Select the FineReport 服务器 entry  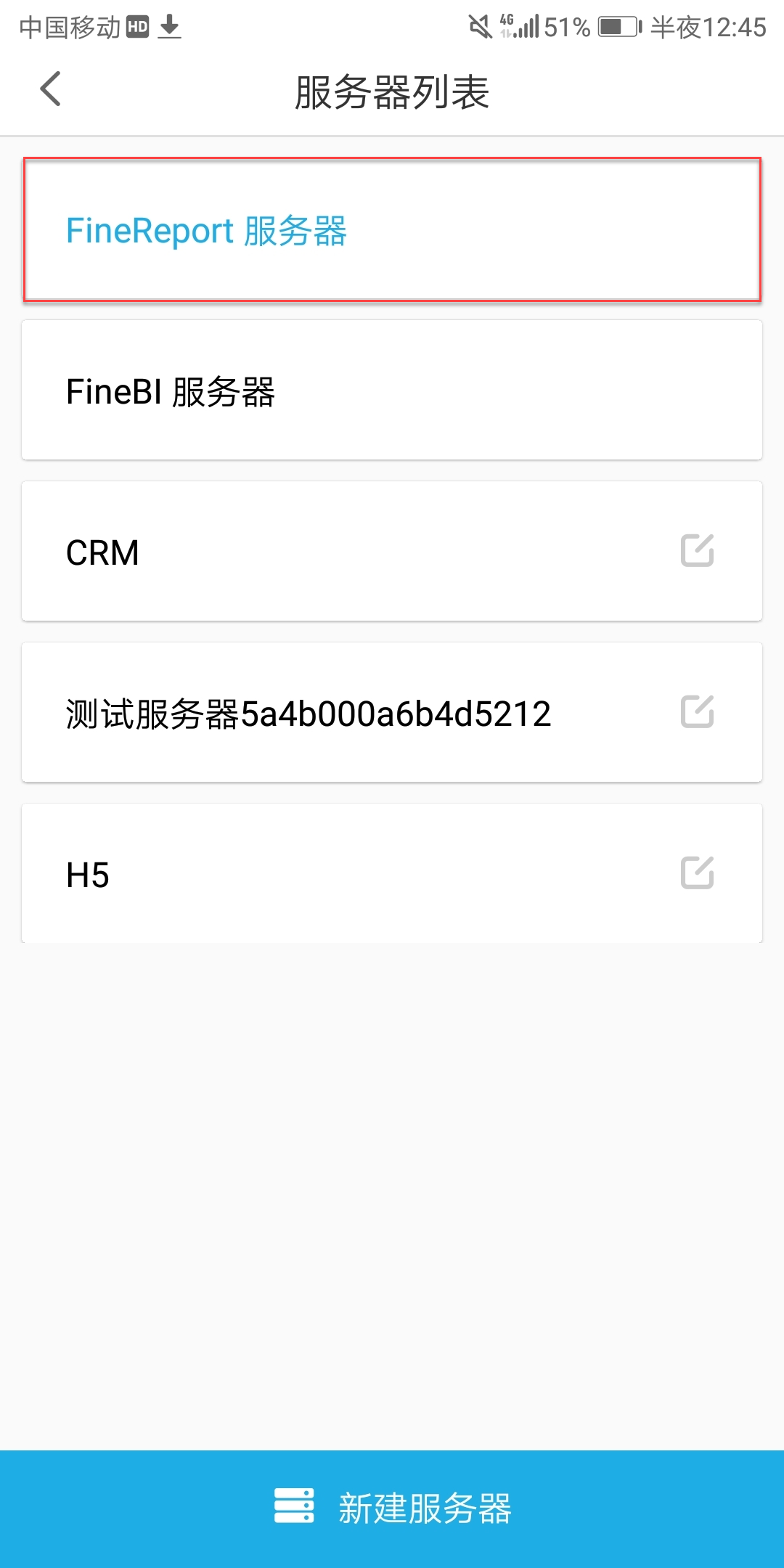[392, 229]
